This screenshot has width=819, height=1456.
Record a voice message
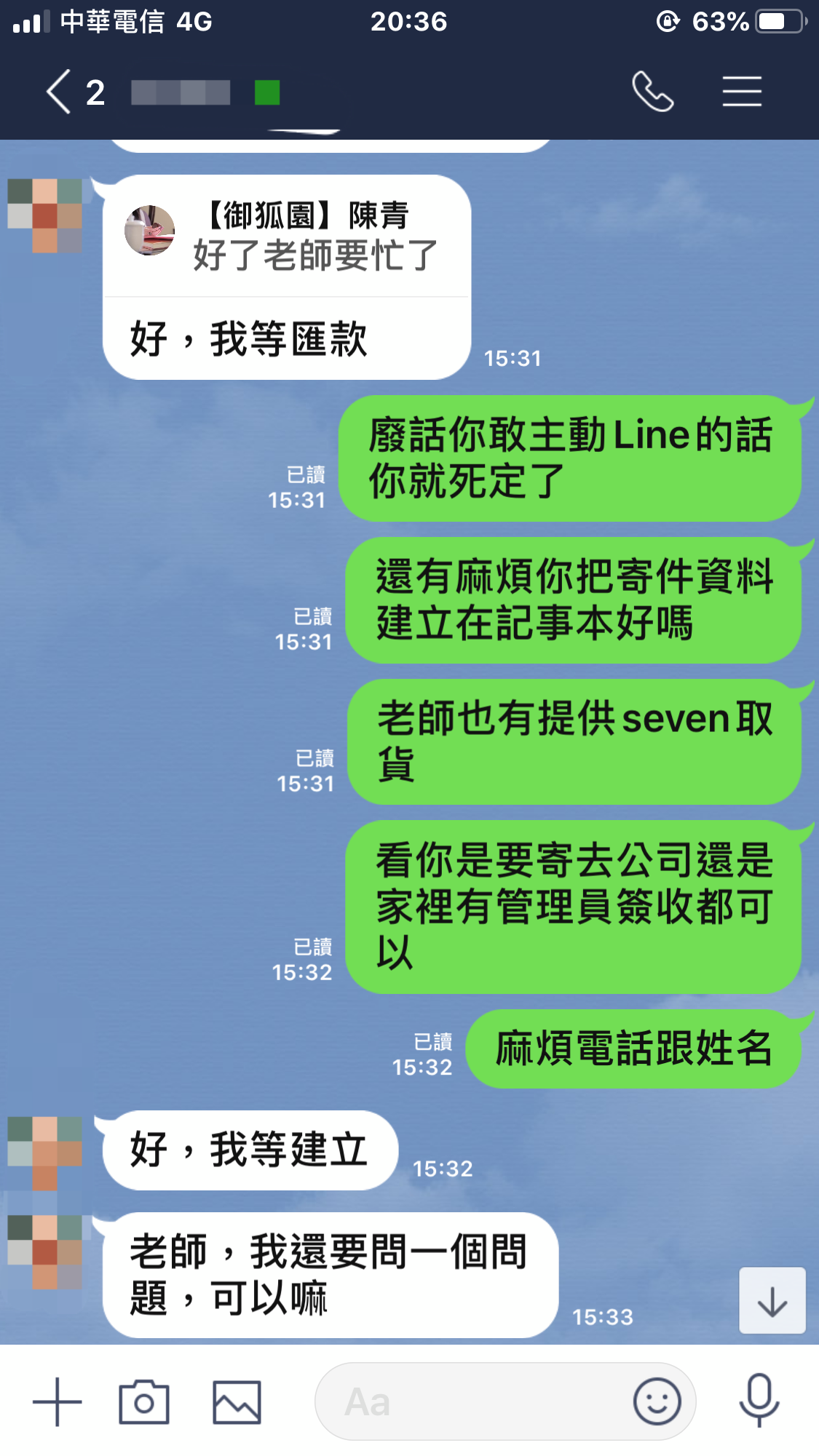coord(759,1400)
